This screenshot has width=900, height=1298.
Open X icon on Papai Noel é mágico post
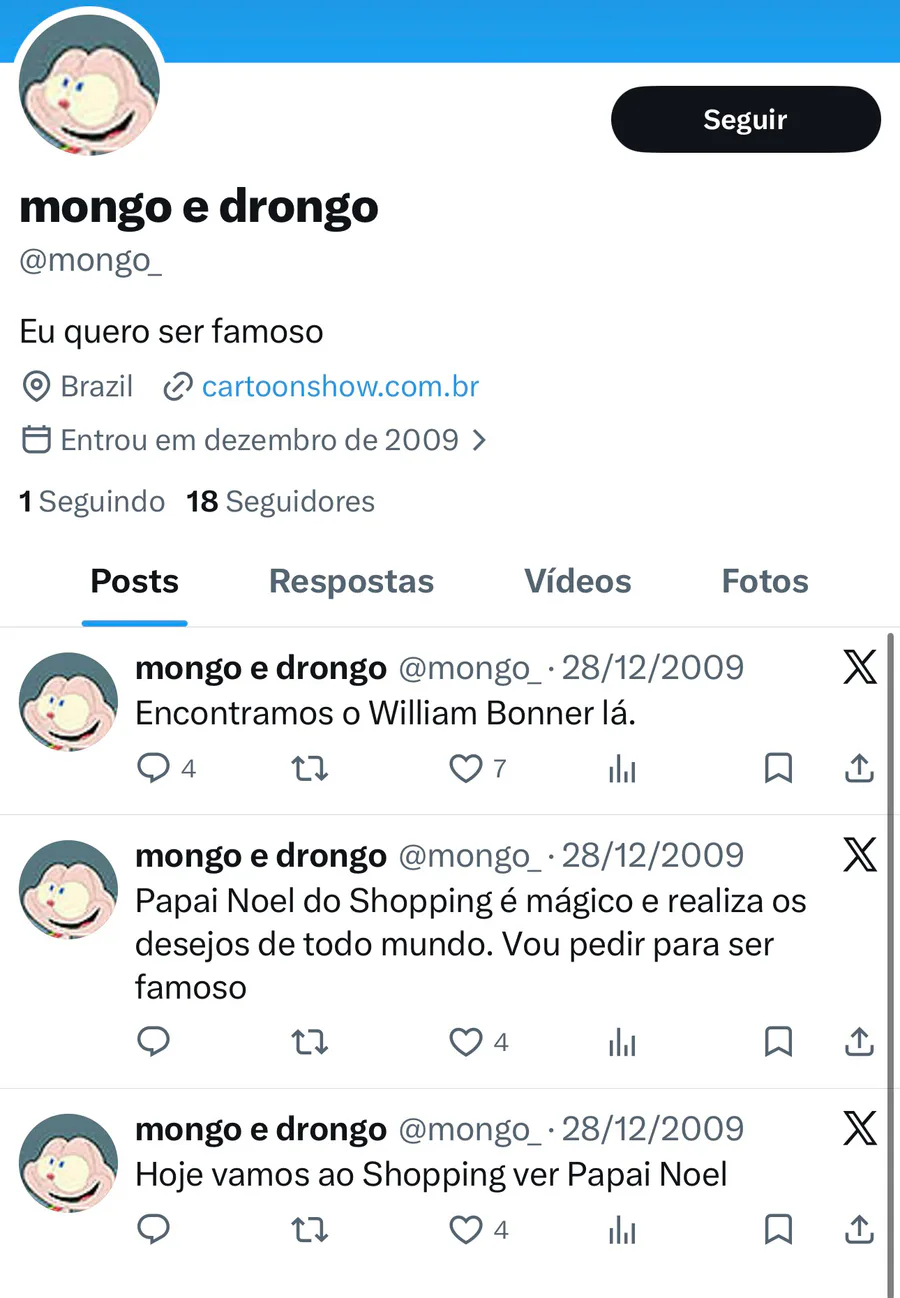point(859,855)
